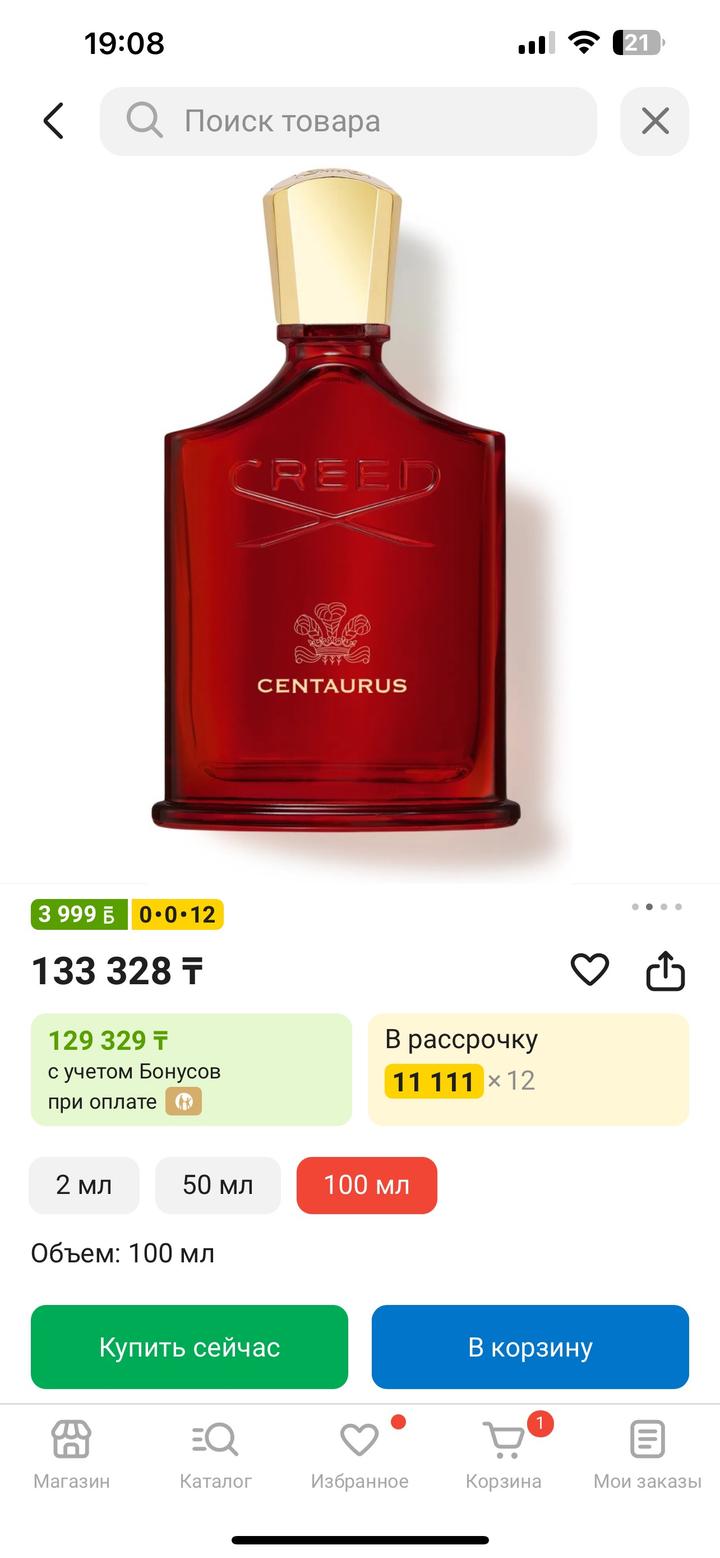View the 129 329 ₸ bonus price offer

pos(191,1069)
